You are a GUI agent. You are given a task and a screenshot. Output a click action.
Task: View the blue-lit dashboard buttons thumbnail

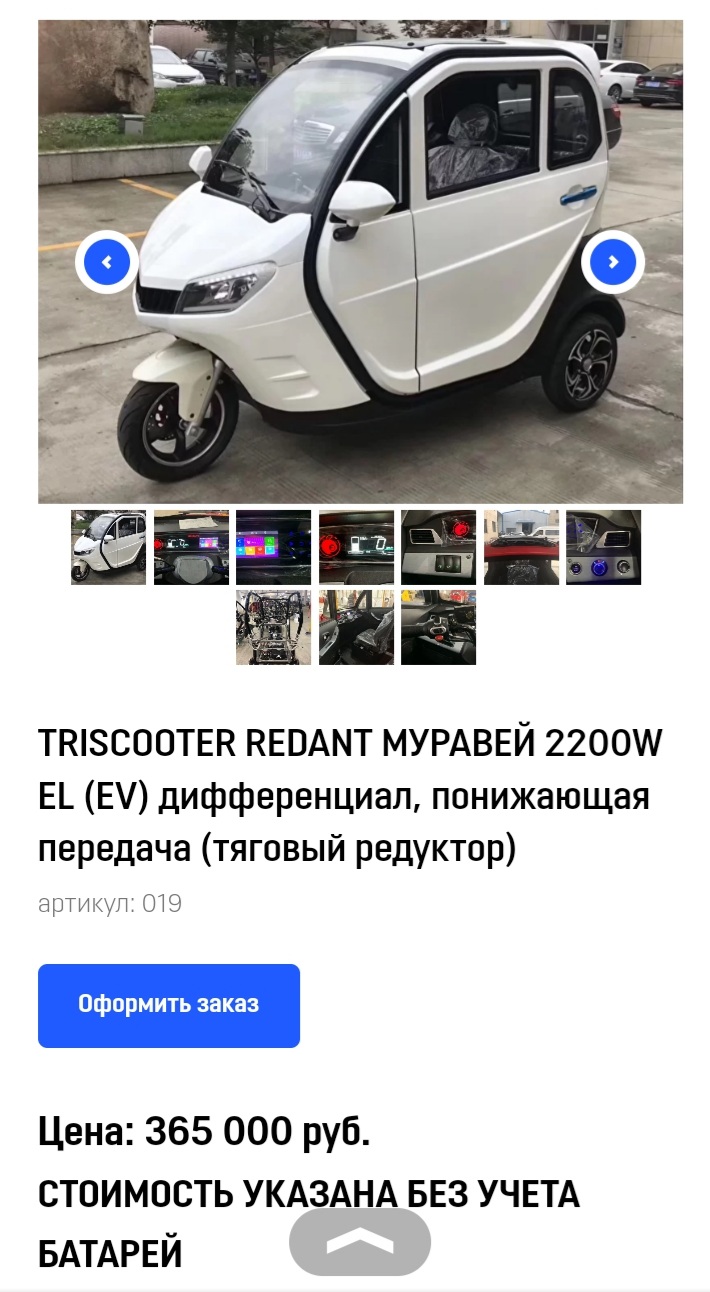(603, 547)
